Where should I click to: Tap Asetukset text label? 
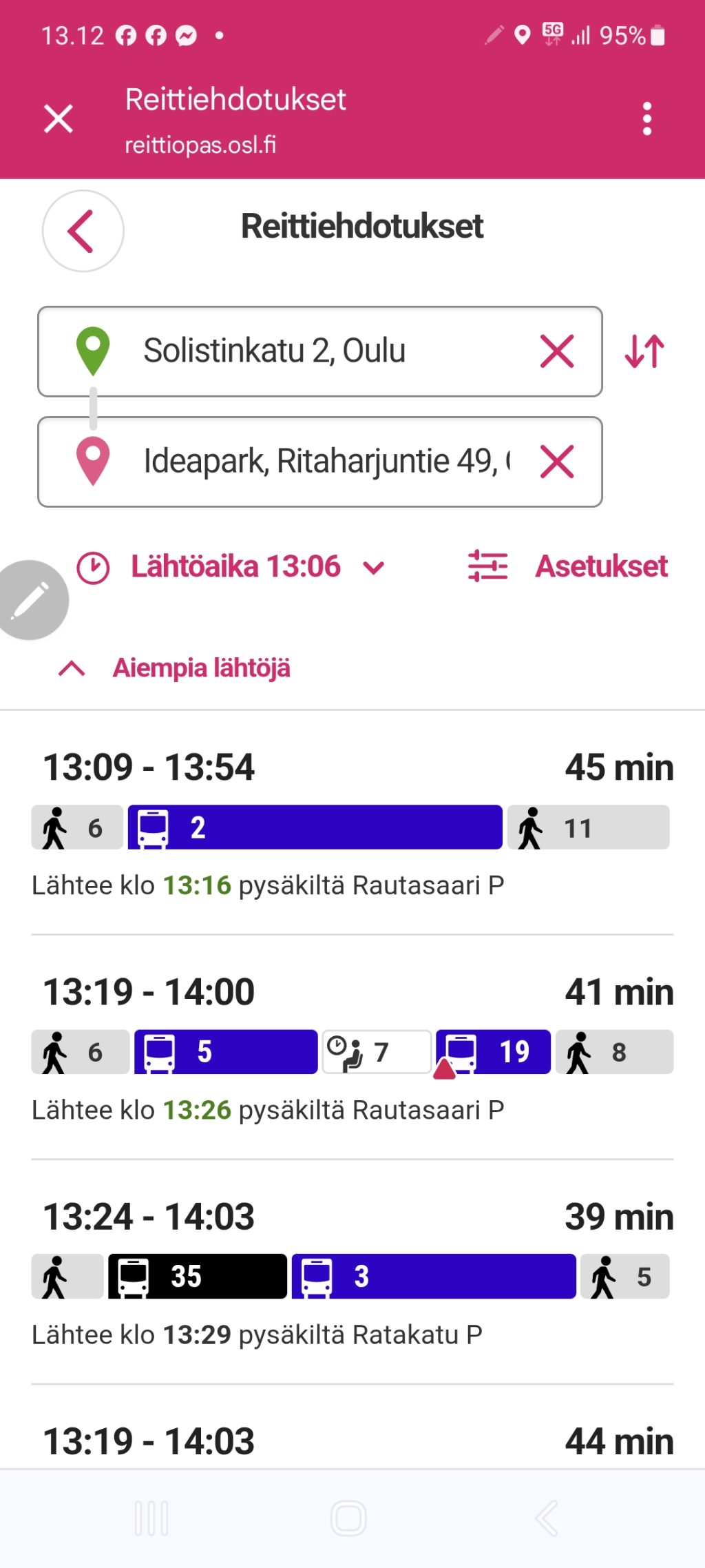(602, 566)
